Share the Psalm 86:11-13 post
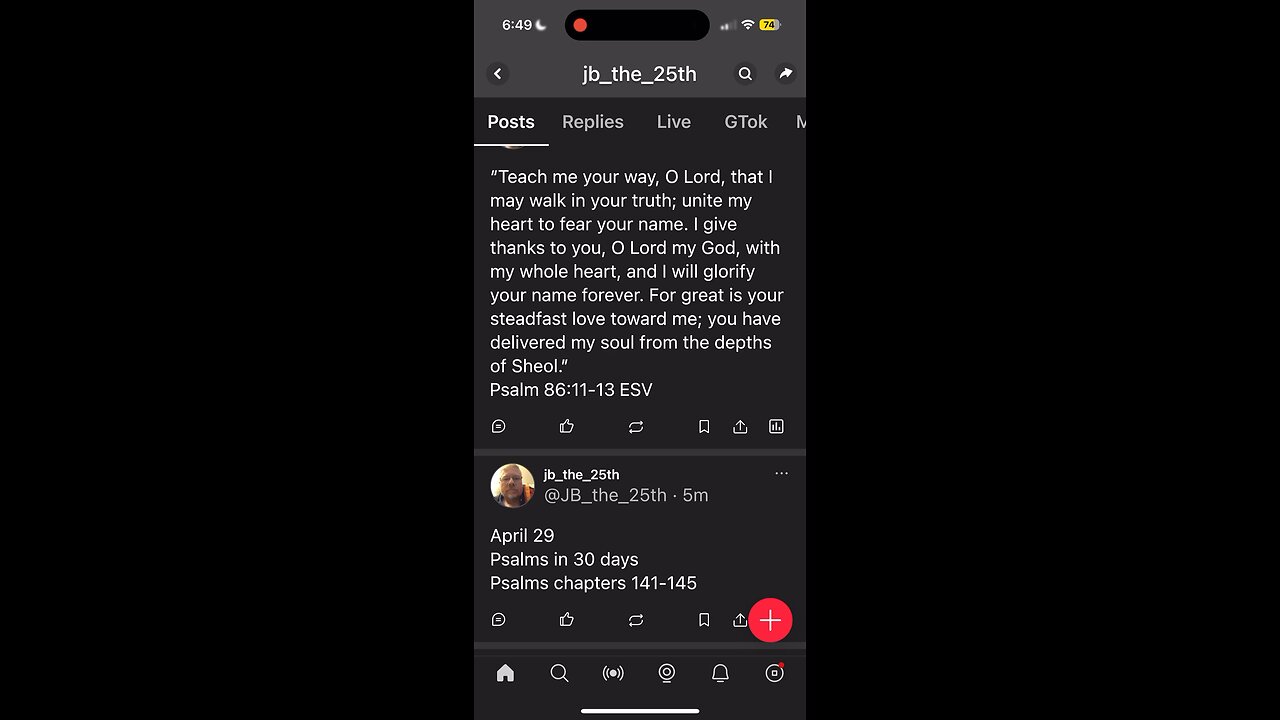This screenshot has width=1280, height=720. tap(740, 427)
